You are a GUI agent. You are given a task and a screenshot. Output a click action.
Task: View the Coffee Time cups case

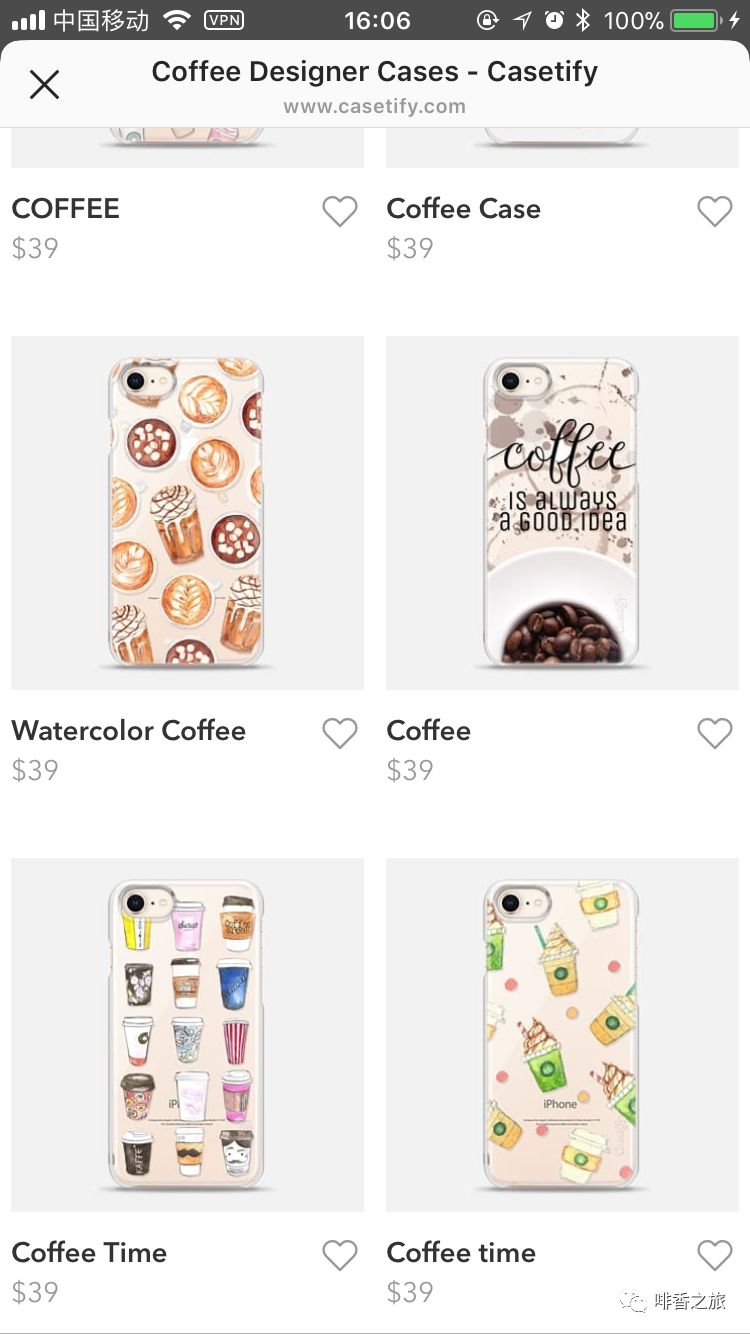[187, 1035]
